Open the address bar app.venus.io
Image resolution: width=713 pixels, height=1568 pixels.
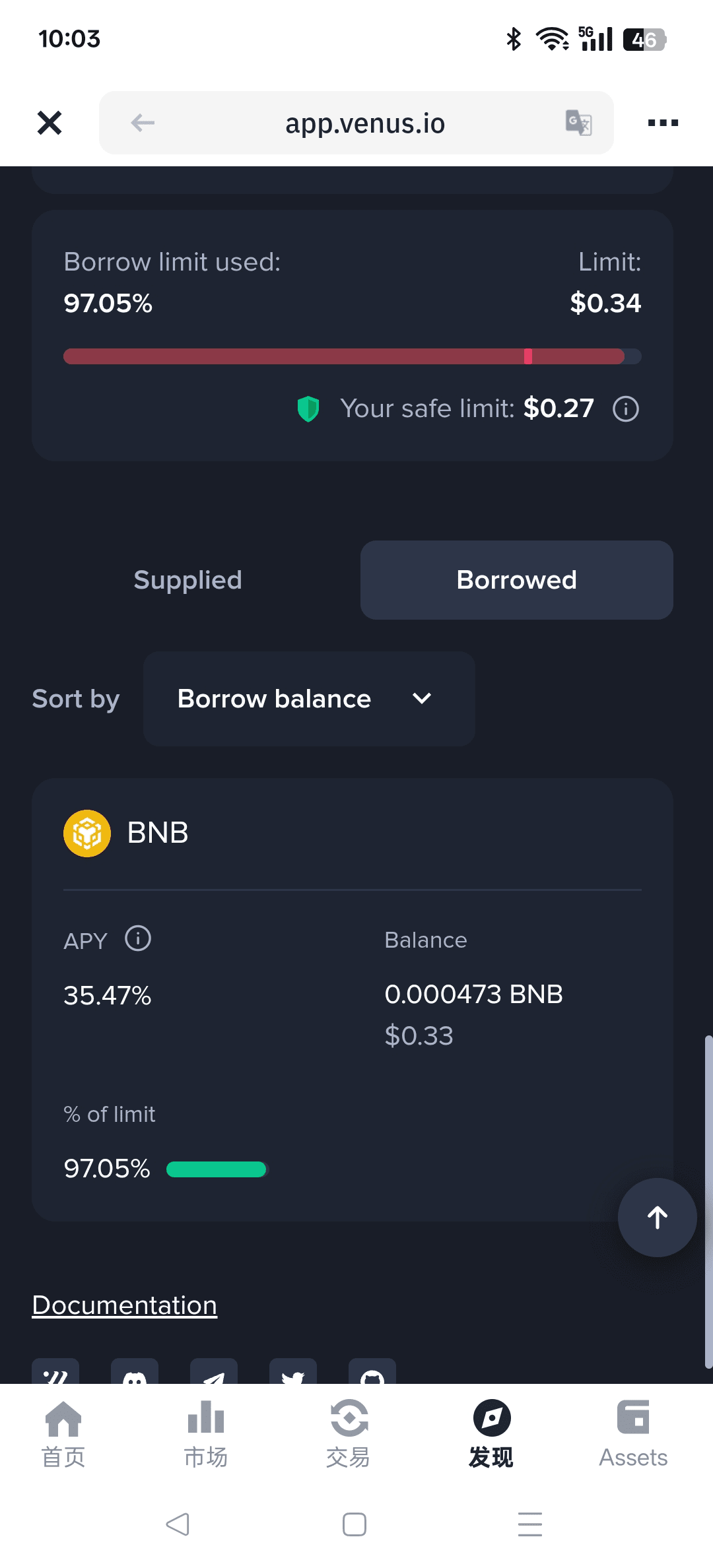click(x=365, y=123)
